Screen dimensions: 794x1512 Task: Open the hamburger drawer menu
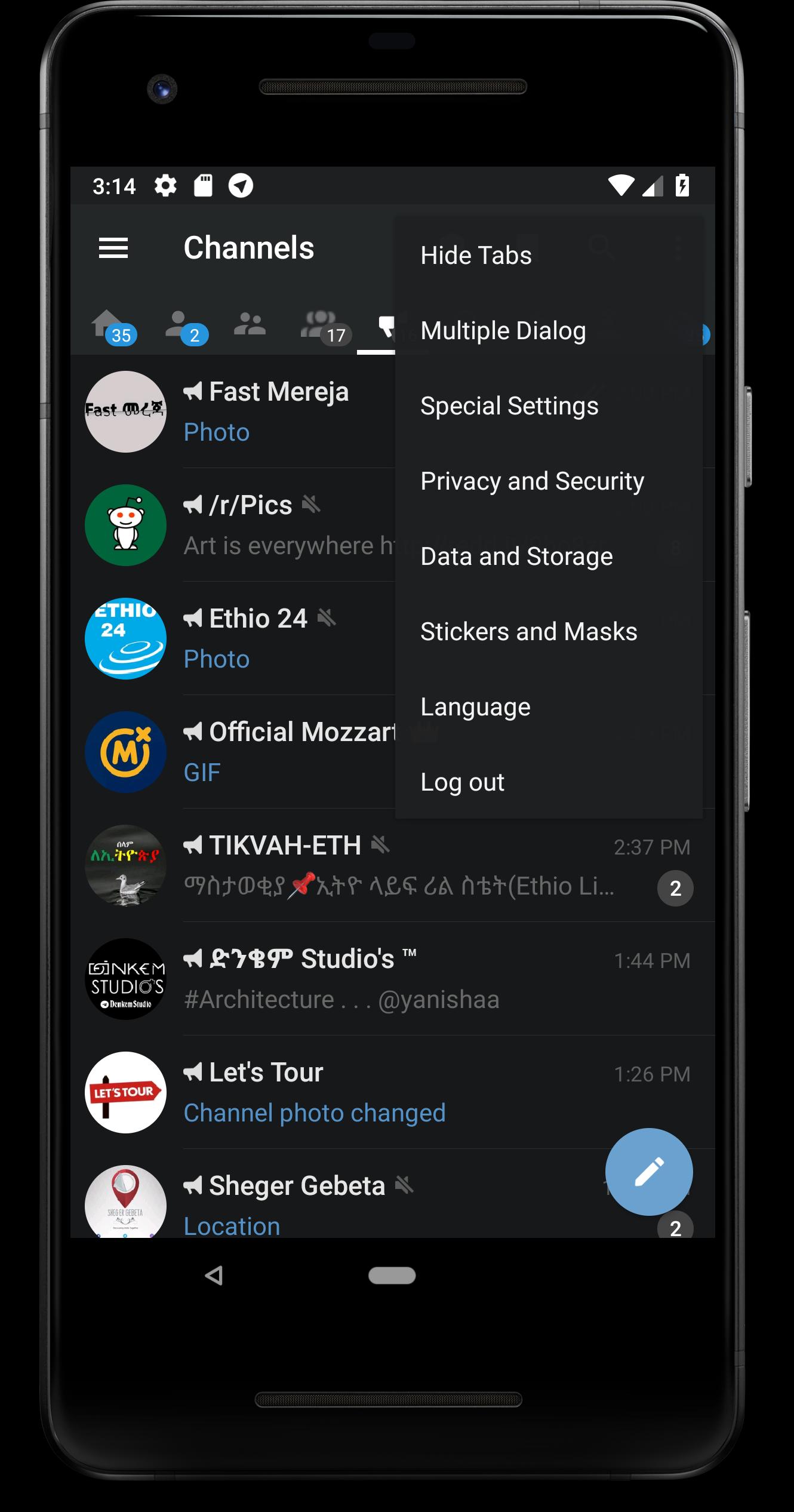(x=113, y=248)
